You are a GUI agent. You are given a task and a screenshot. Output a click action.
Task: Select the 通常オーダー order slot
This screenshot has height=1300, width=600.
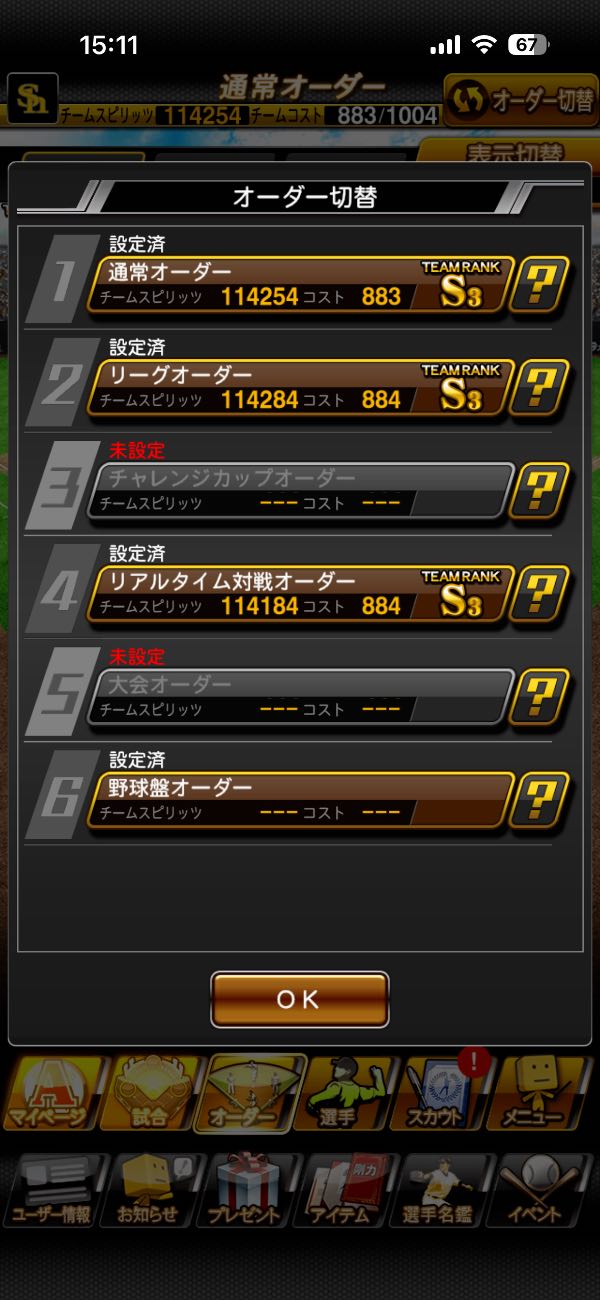pos(300,285)
